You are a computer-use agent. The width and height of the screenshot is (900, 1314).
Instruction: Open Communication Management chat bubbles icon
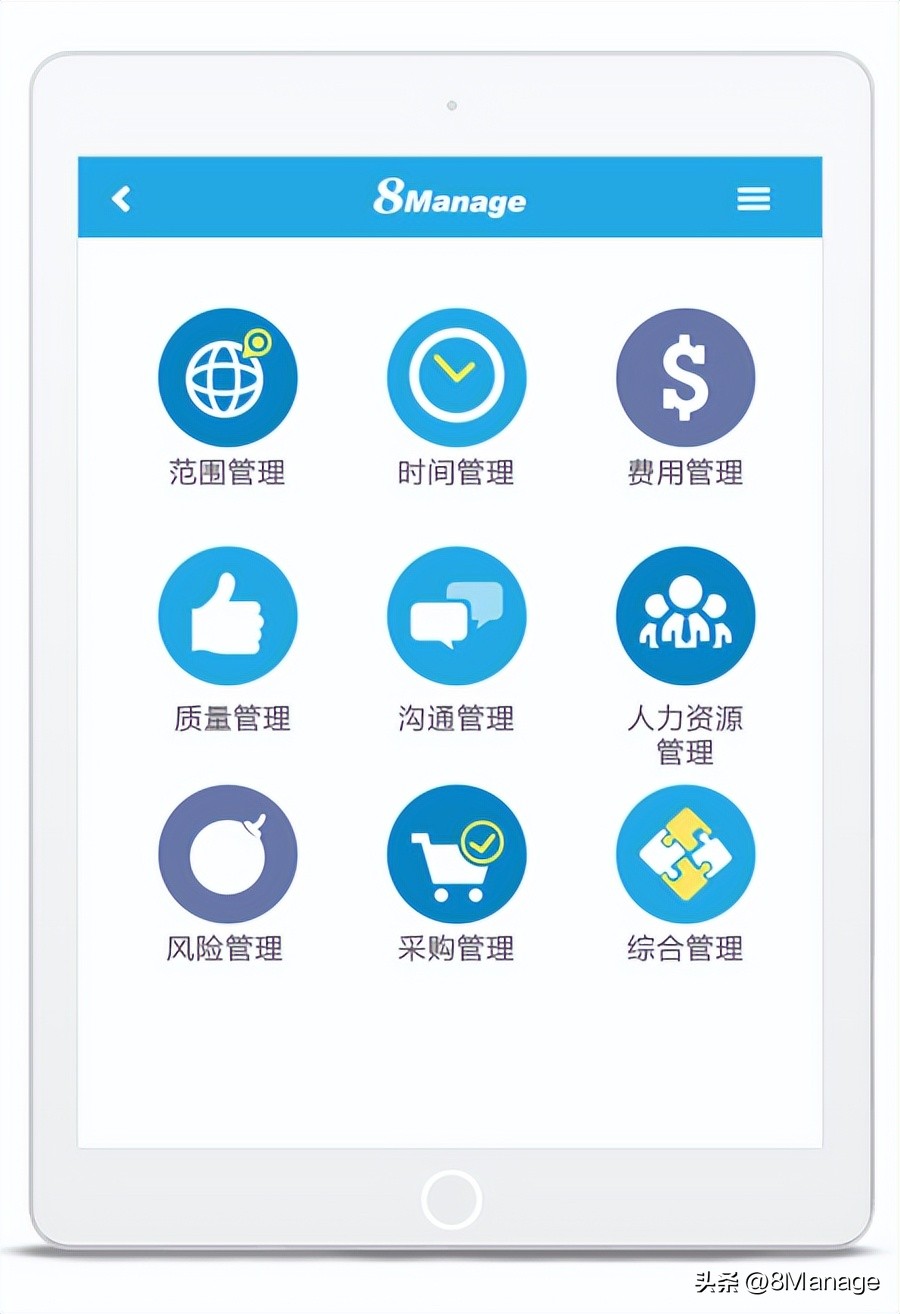pyautogui.click(x=456, y=615)
